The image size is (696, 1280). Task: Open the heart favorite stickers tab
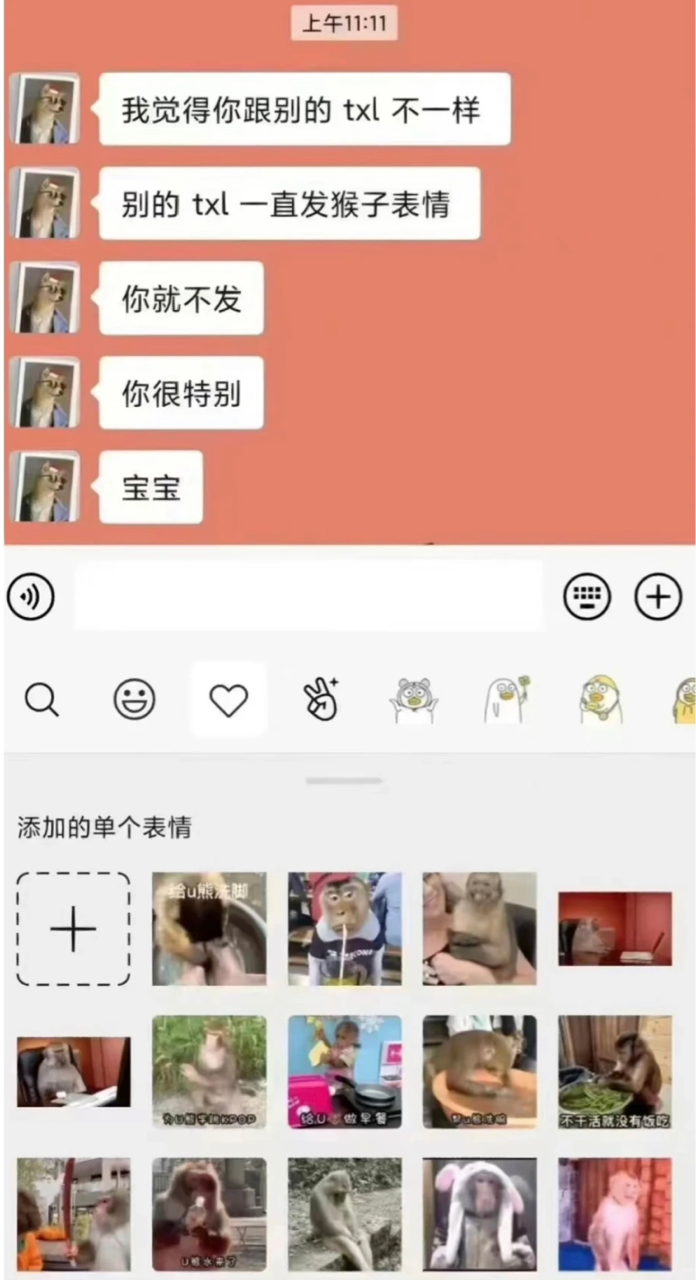pos(228,700)
